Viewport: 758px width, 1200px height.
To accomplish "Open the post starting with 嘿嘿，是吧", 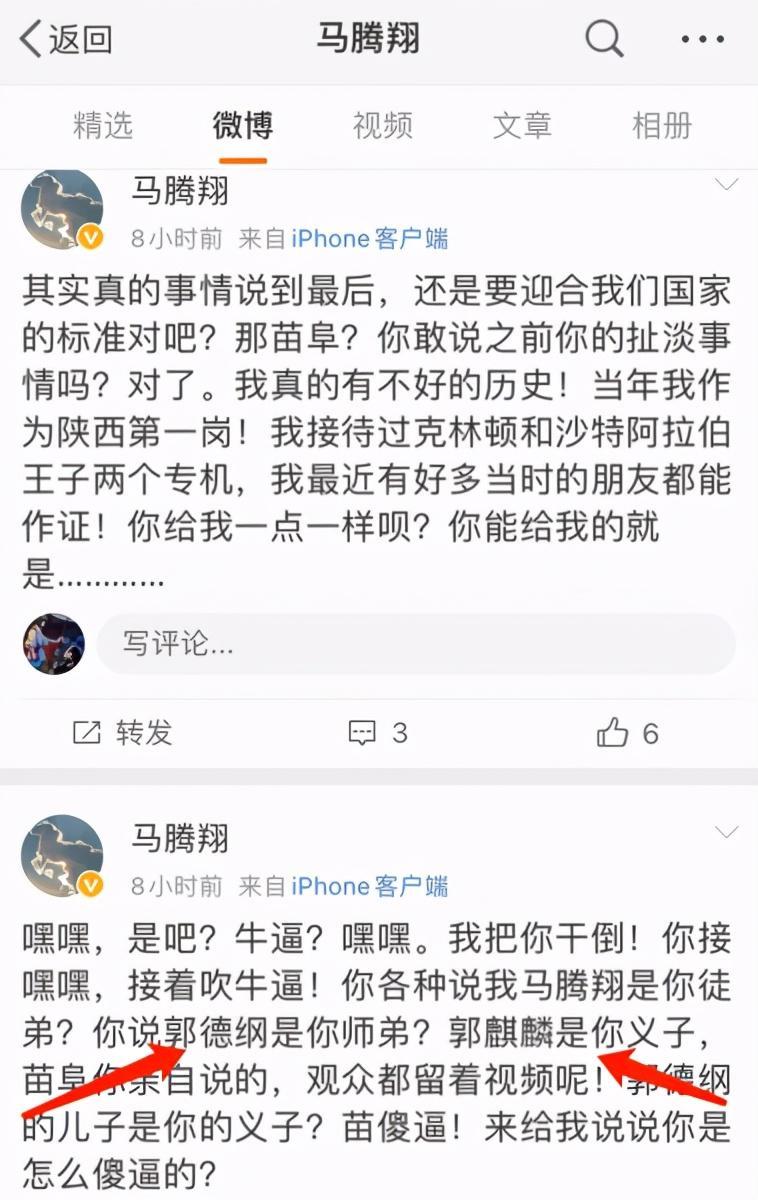I will pos(376,1050).
